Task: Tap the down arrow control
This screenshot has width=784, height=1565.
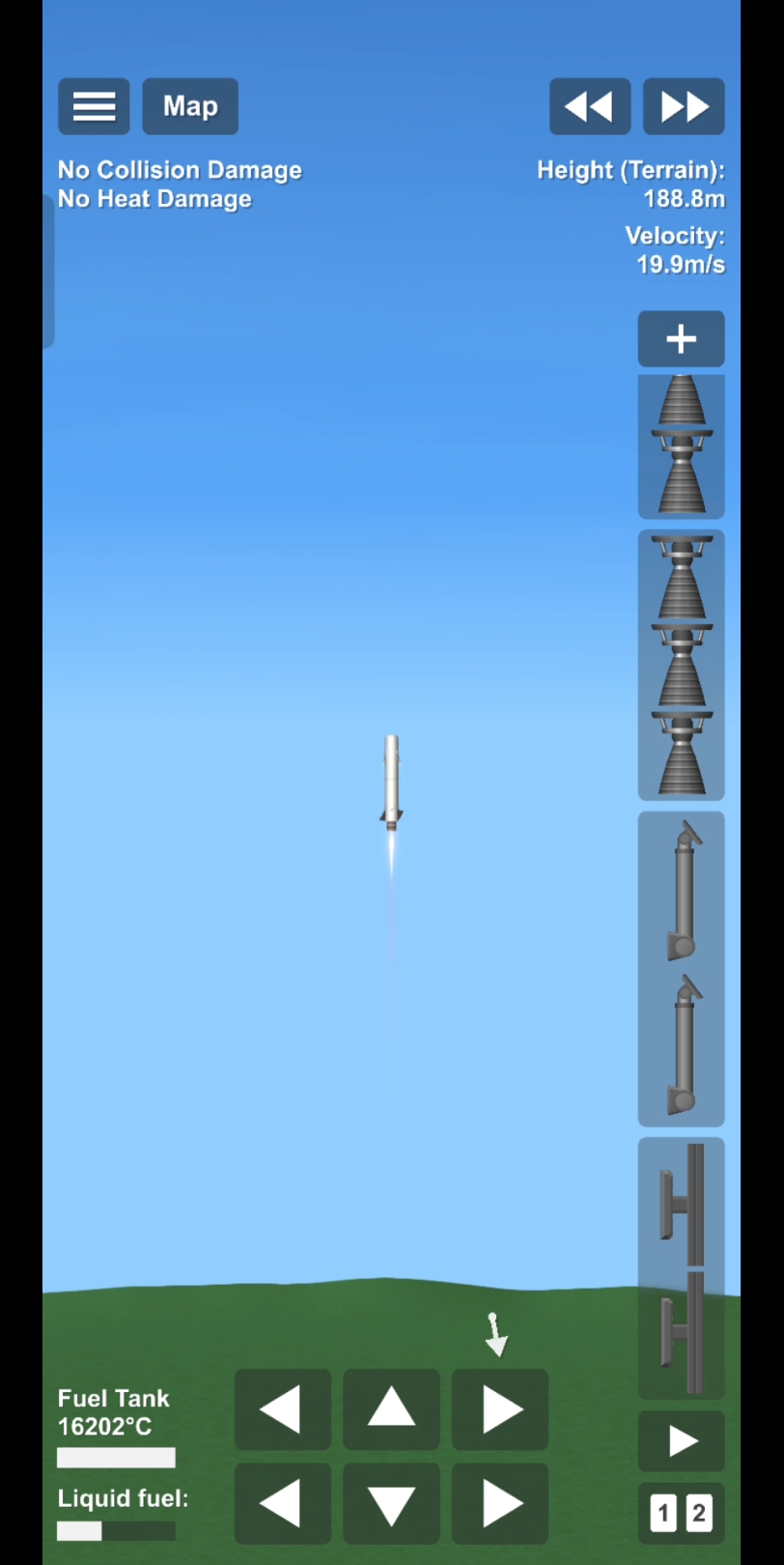Action: [391, 1503]
